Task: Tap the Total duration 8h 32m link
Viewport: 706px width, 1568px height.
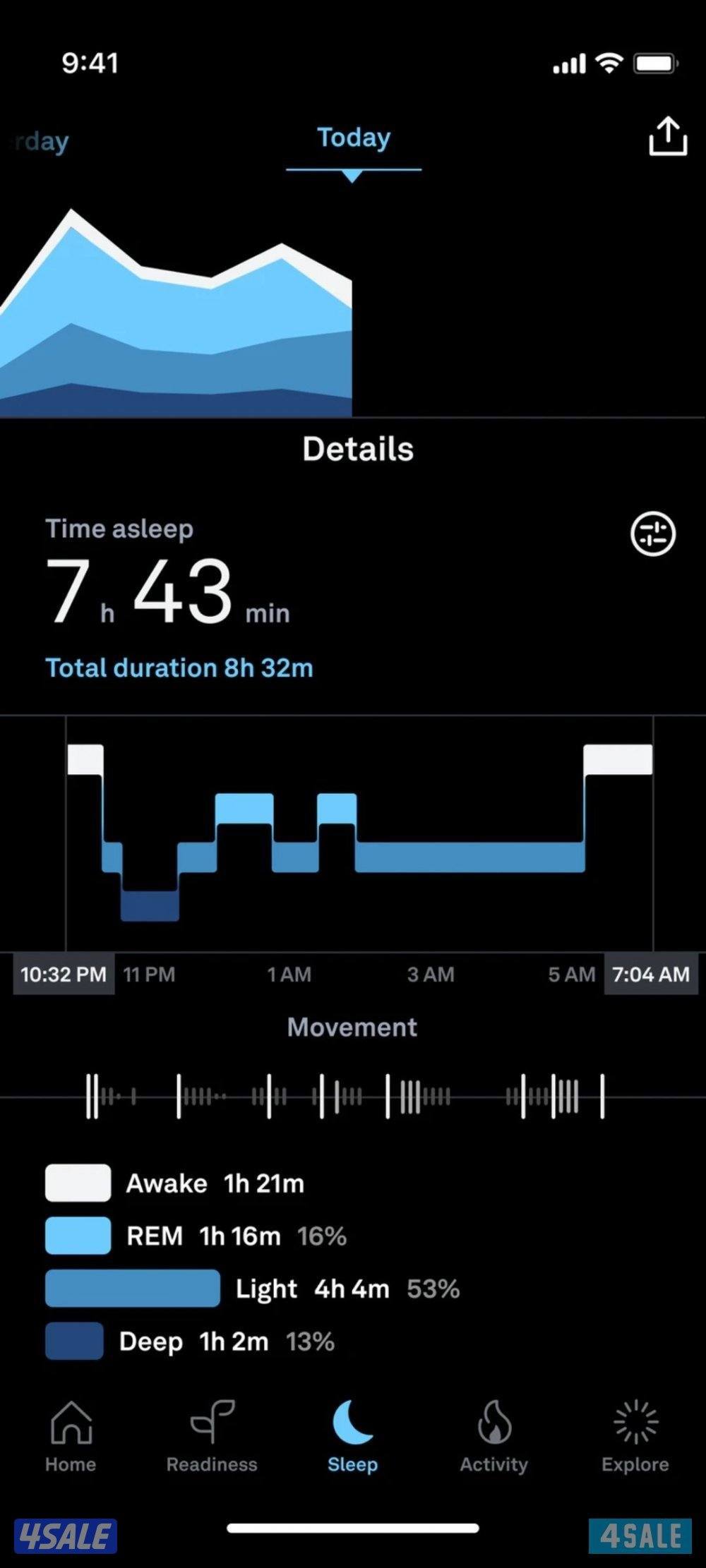Action: (179, 668)
